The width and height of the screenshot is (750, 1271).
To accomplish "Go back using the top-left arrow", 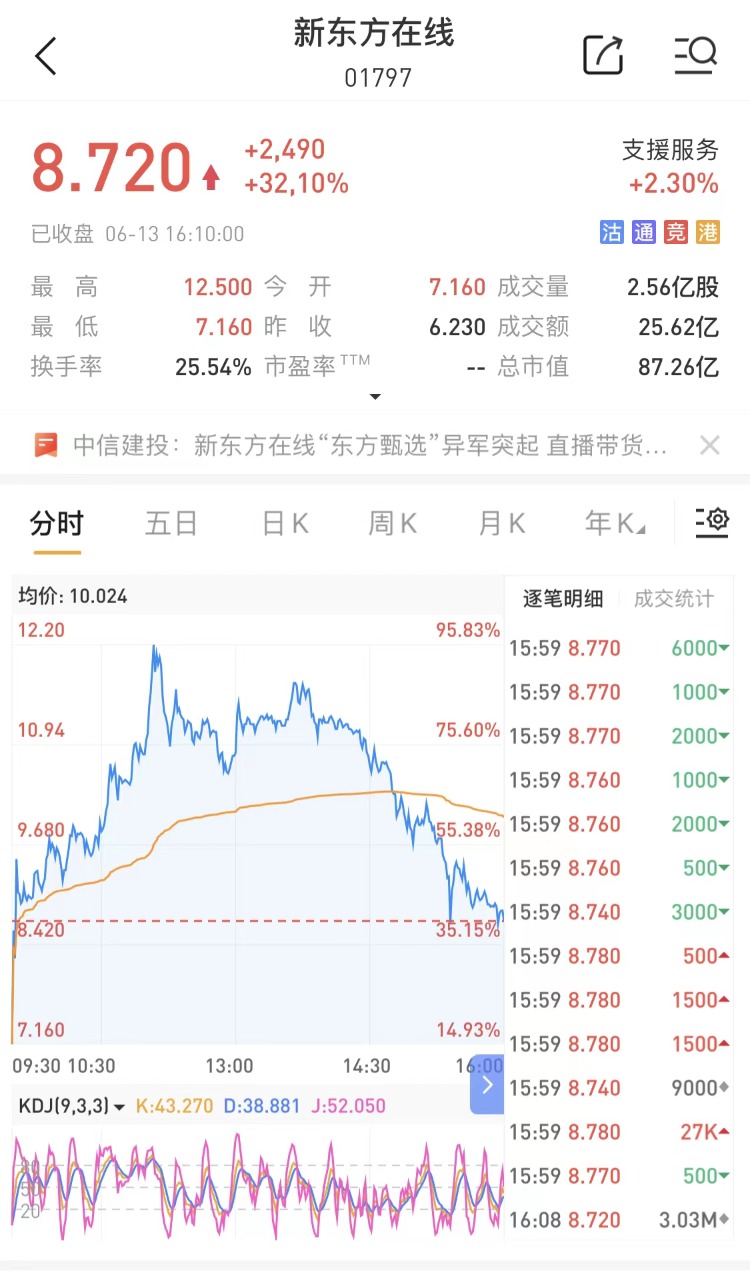I will point(46,56).
